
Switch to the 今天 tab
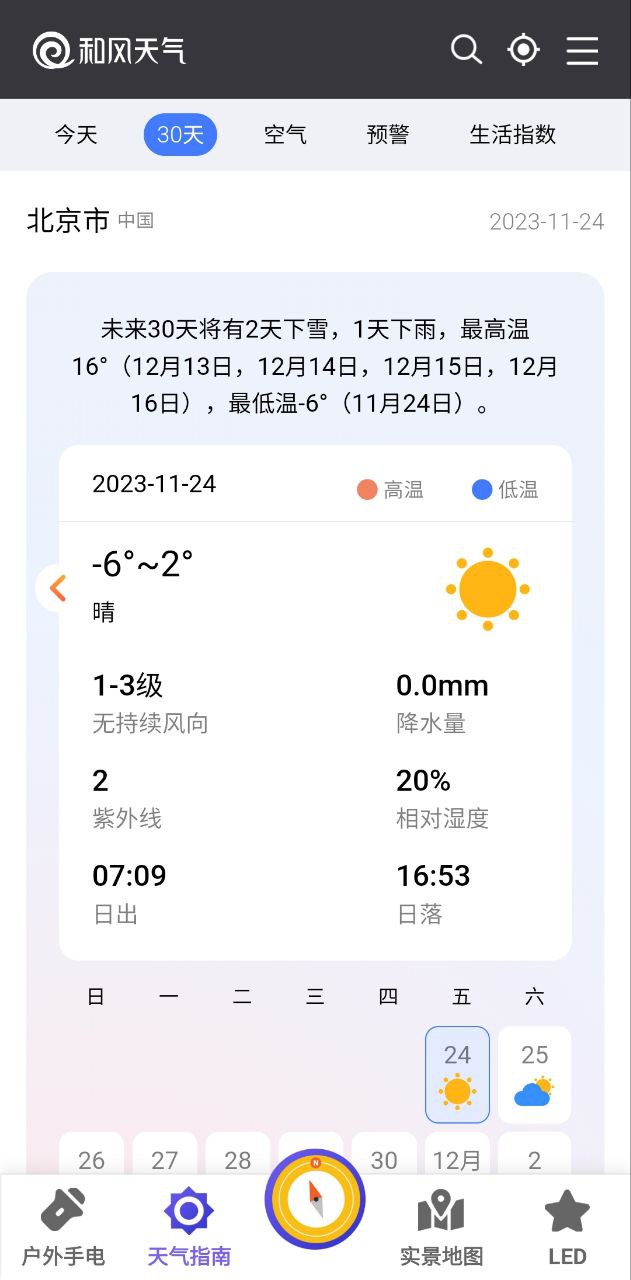pos(76,135)
